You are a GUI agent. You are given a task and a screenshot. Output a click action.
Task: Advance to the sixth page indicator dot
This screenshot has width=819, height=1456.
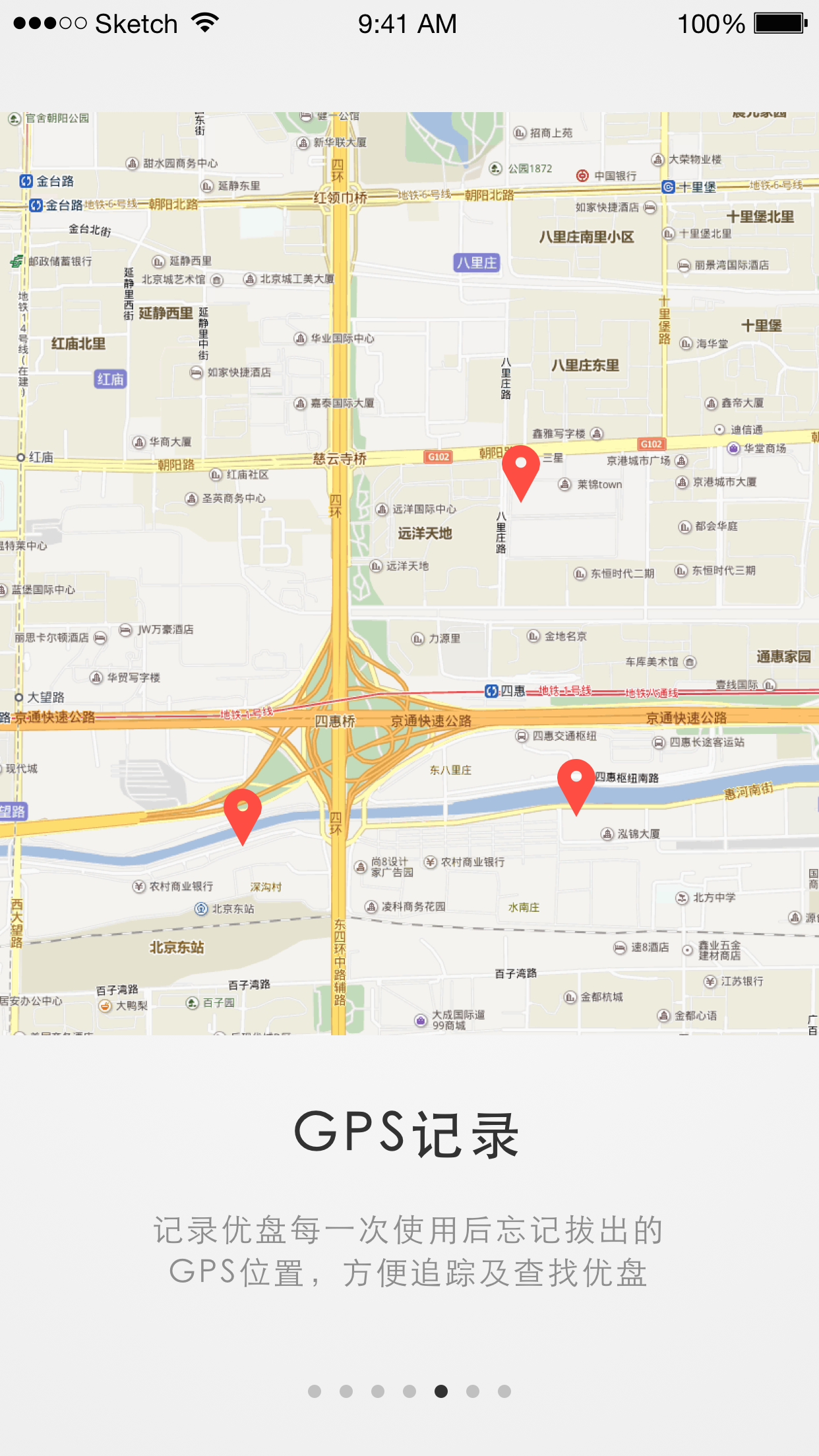pos(473,1391)
